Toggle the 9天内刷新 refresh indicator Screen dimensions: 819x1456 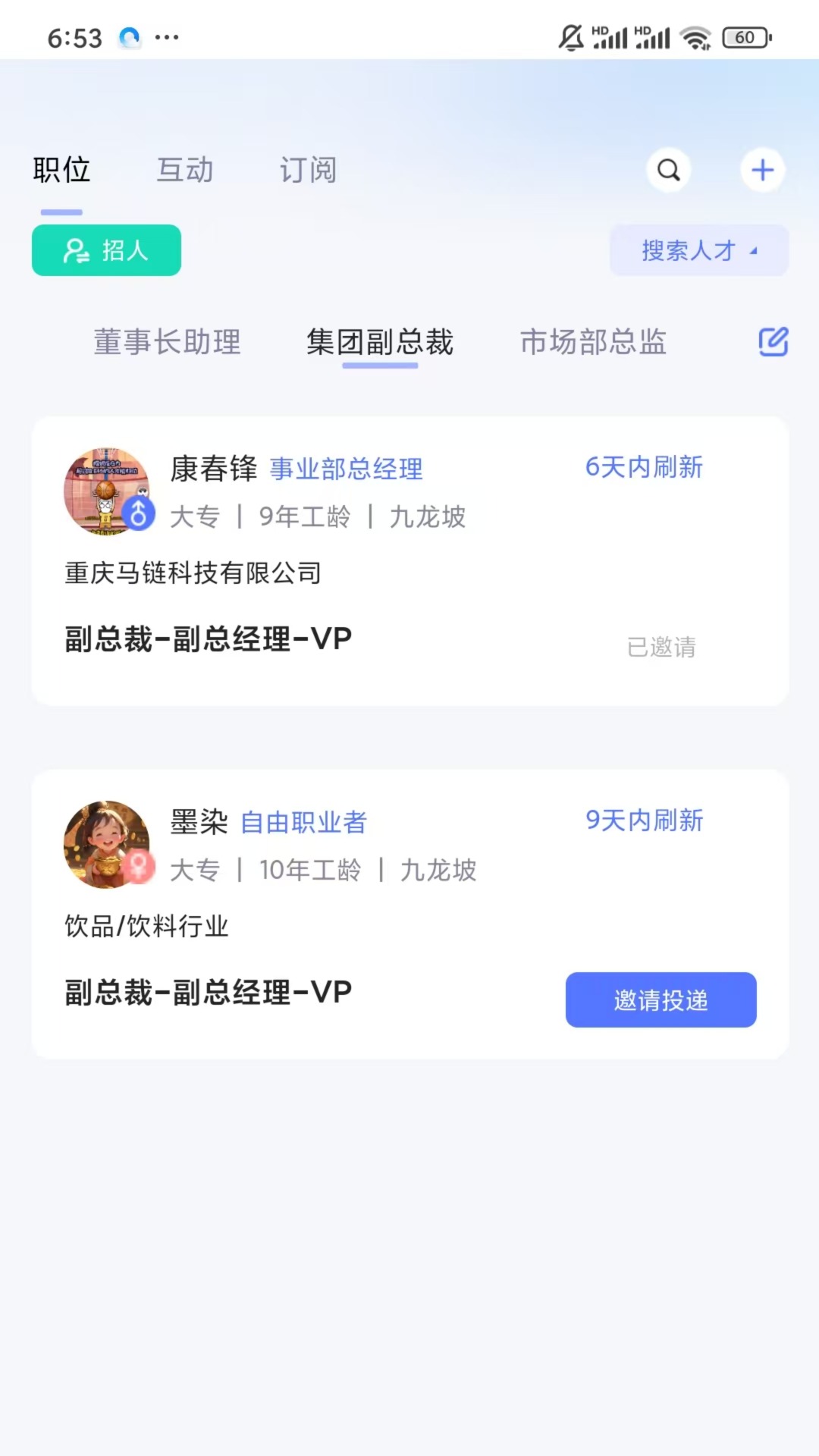pos(643,821)
